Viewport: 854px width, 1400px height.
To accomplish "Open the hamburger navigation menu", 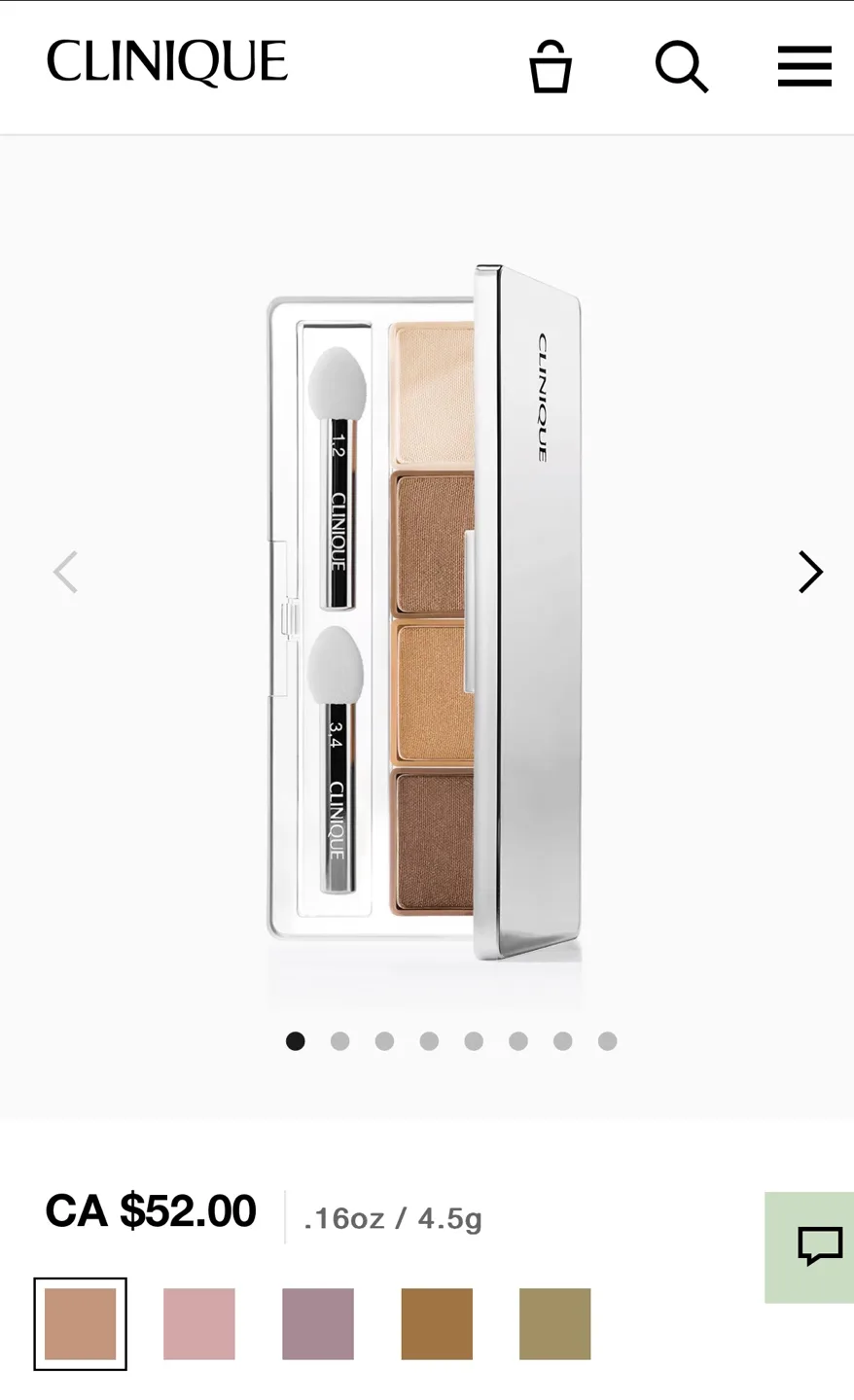I will coord(804,66).
